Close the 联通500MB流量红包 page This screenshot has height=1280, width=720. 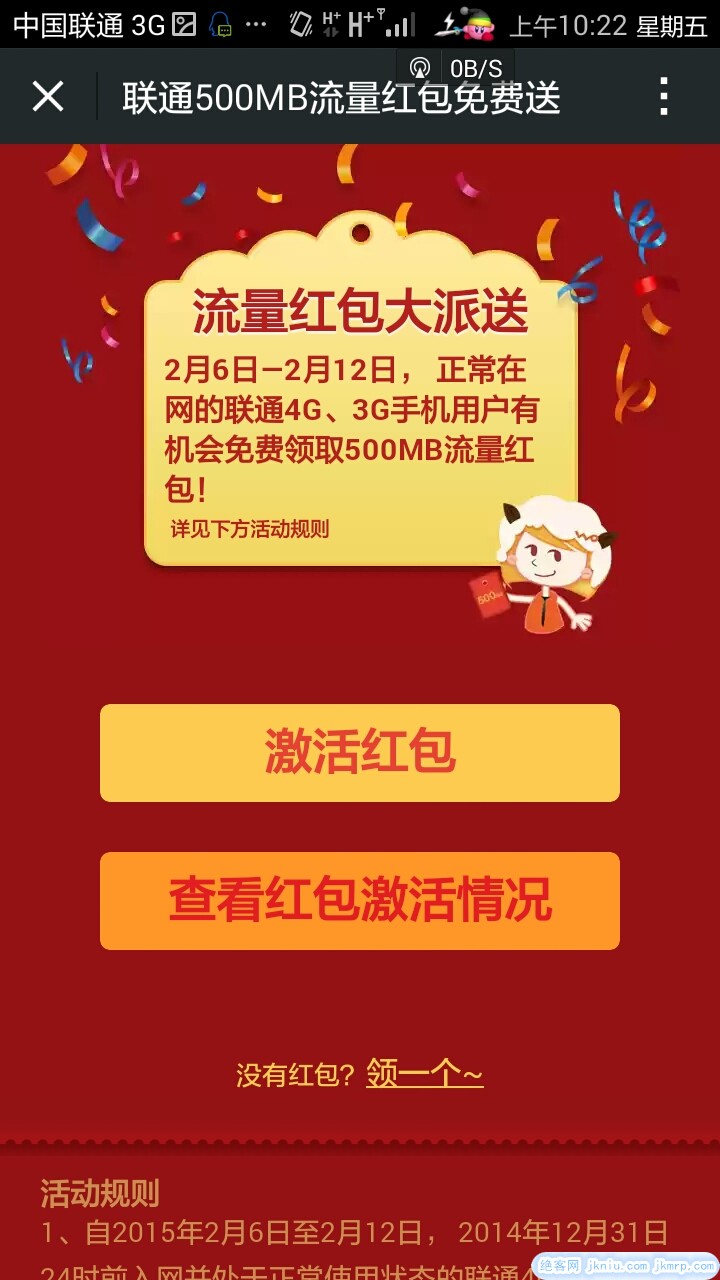(x=48, y=97)
